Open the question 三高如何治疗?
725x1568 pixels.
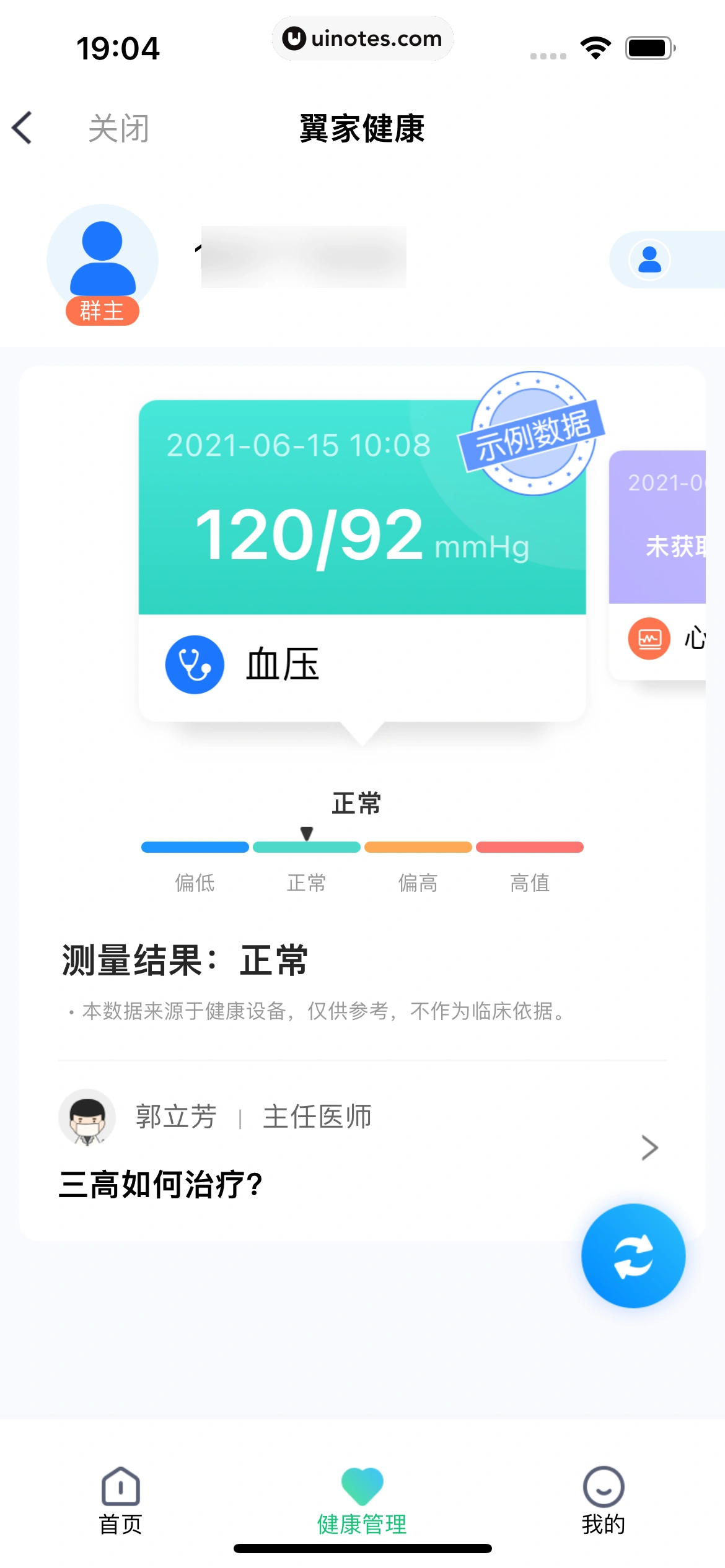pyautogui.click(x=161, y=1183)
